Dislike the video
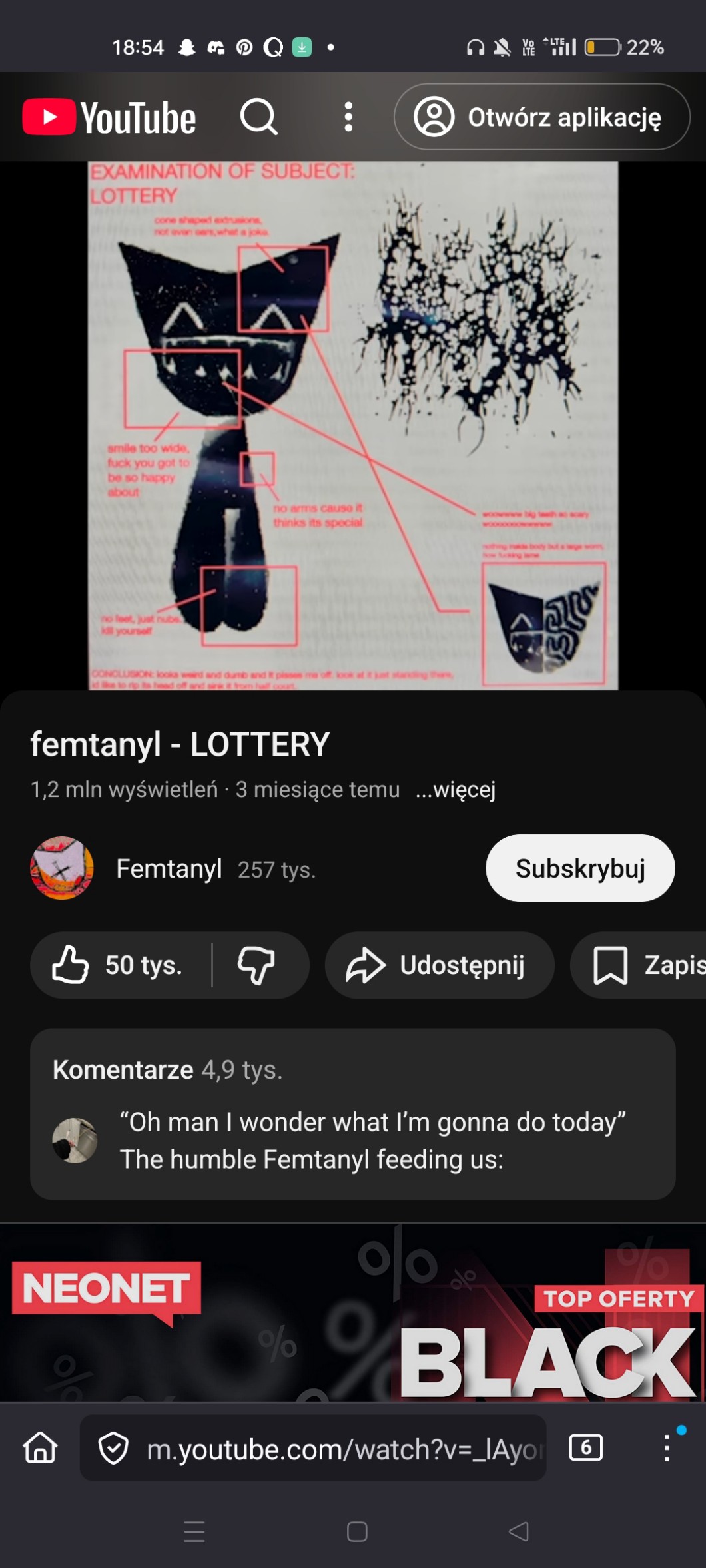The image size is (706, 1568). click(x=256, y=965)
